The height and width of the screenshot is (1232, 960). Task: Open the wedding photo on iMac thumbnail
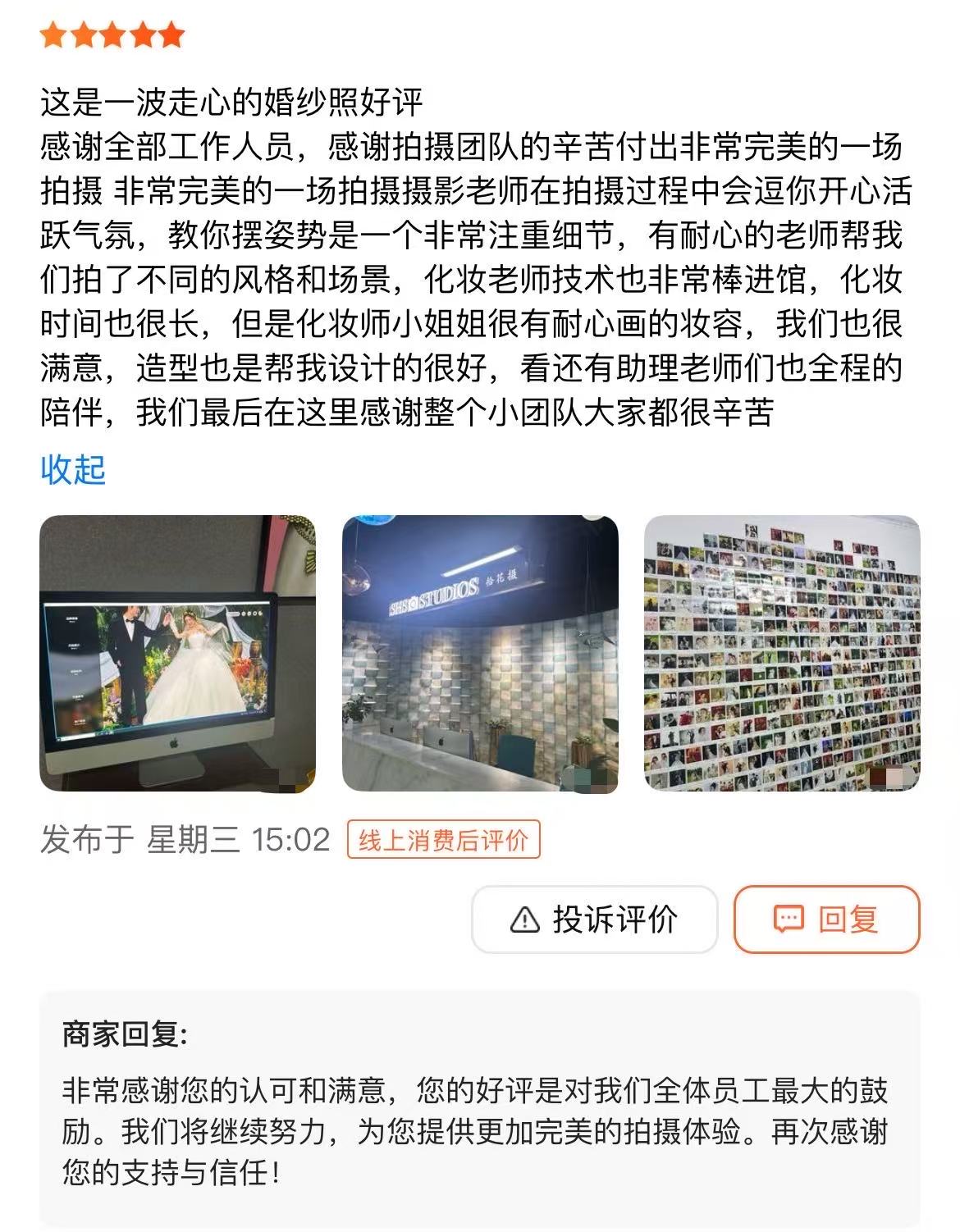tap(177, 653)
